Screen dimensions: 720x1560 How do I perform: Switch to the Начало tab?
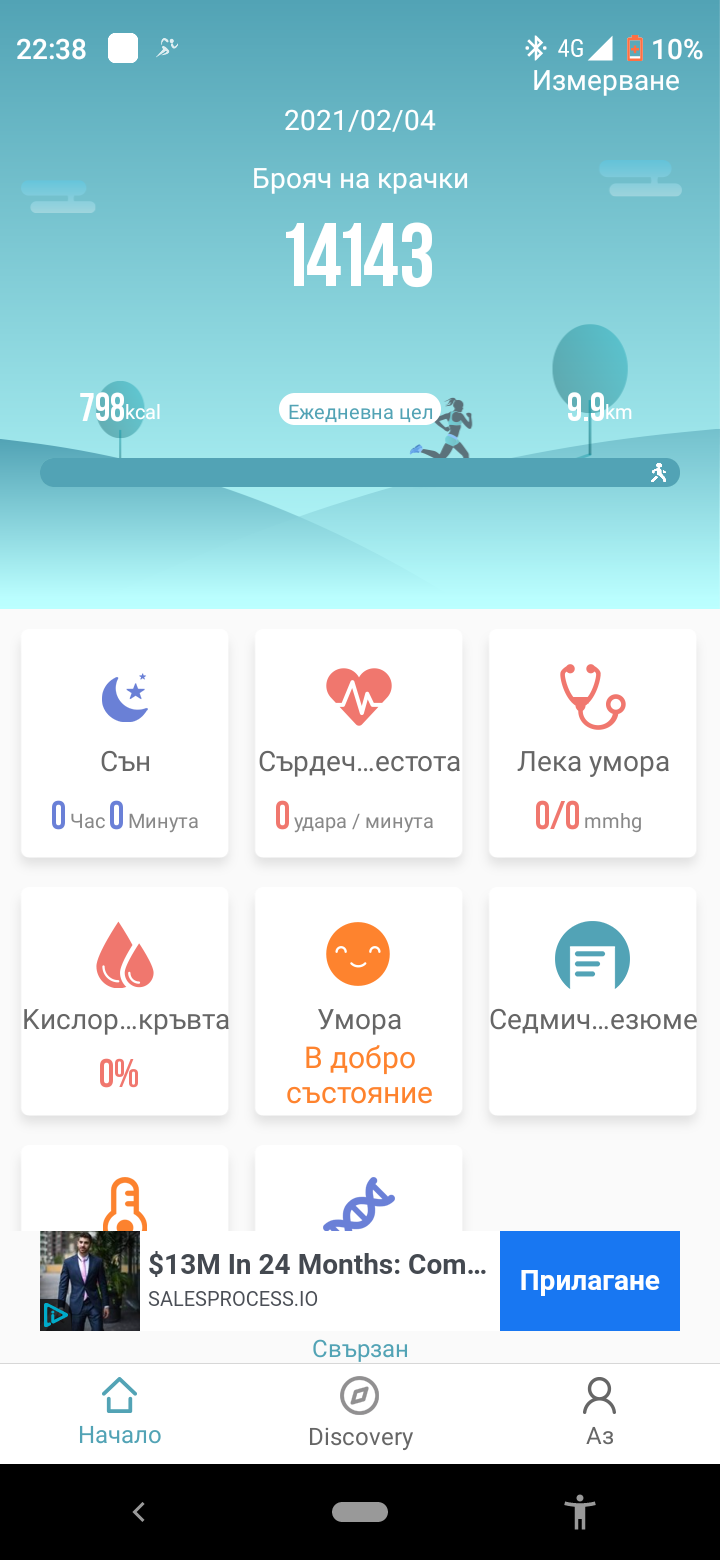point(120,1411)
